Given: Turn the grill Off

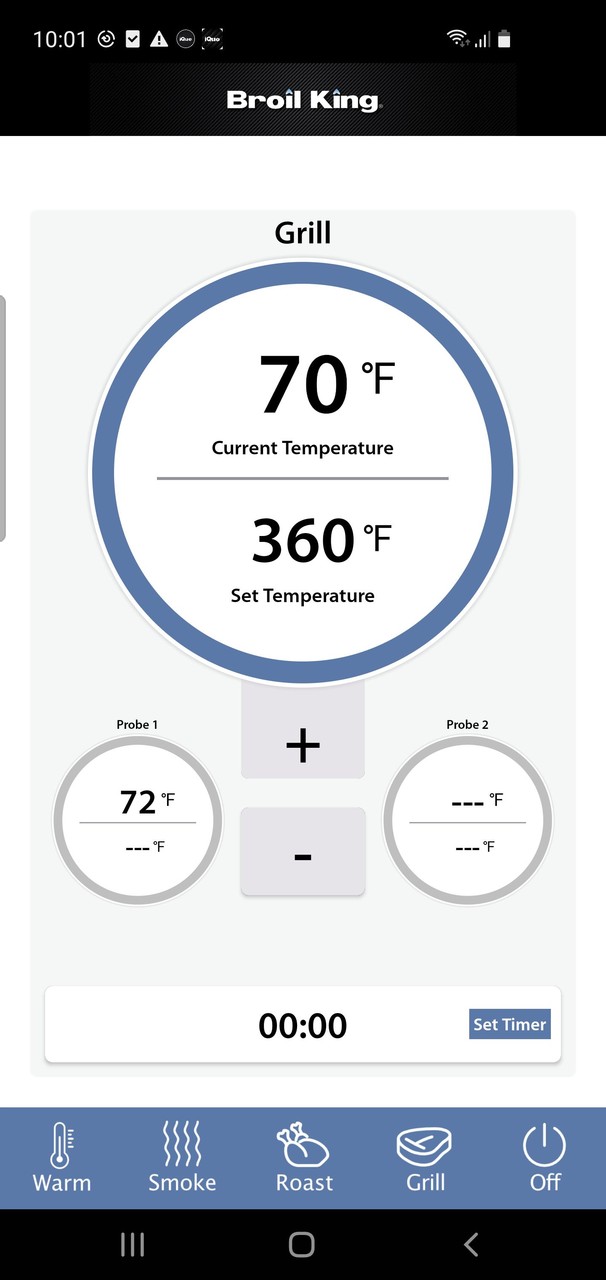Looking at the screenshot, I should click(x=545, y=1158).
